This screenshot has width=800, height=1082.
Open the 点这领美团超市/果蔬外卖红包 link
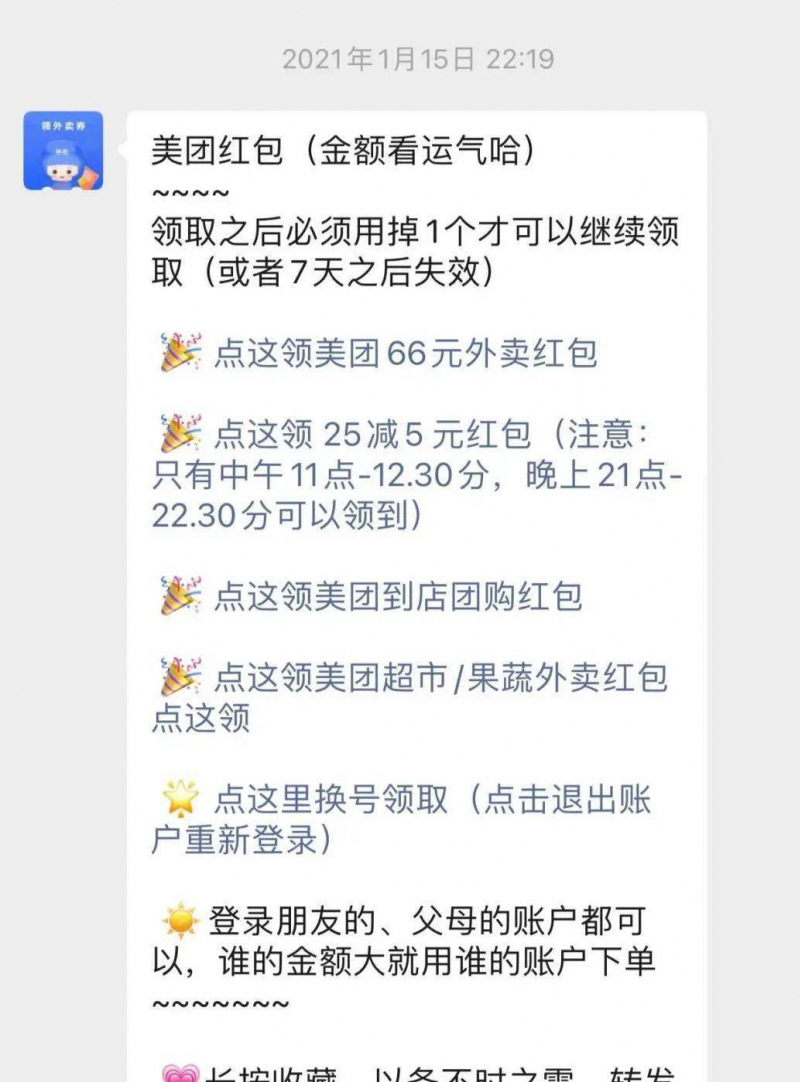tap(440, 678)
